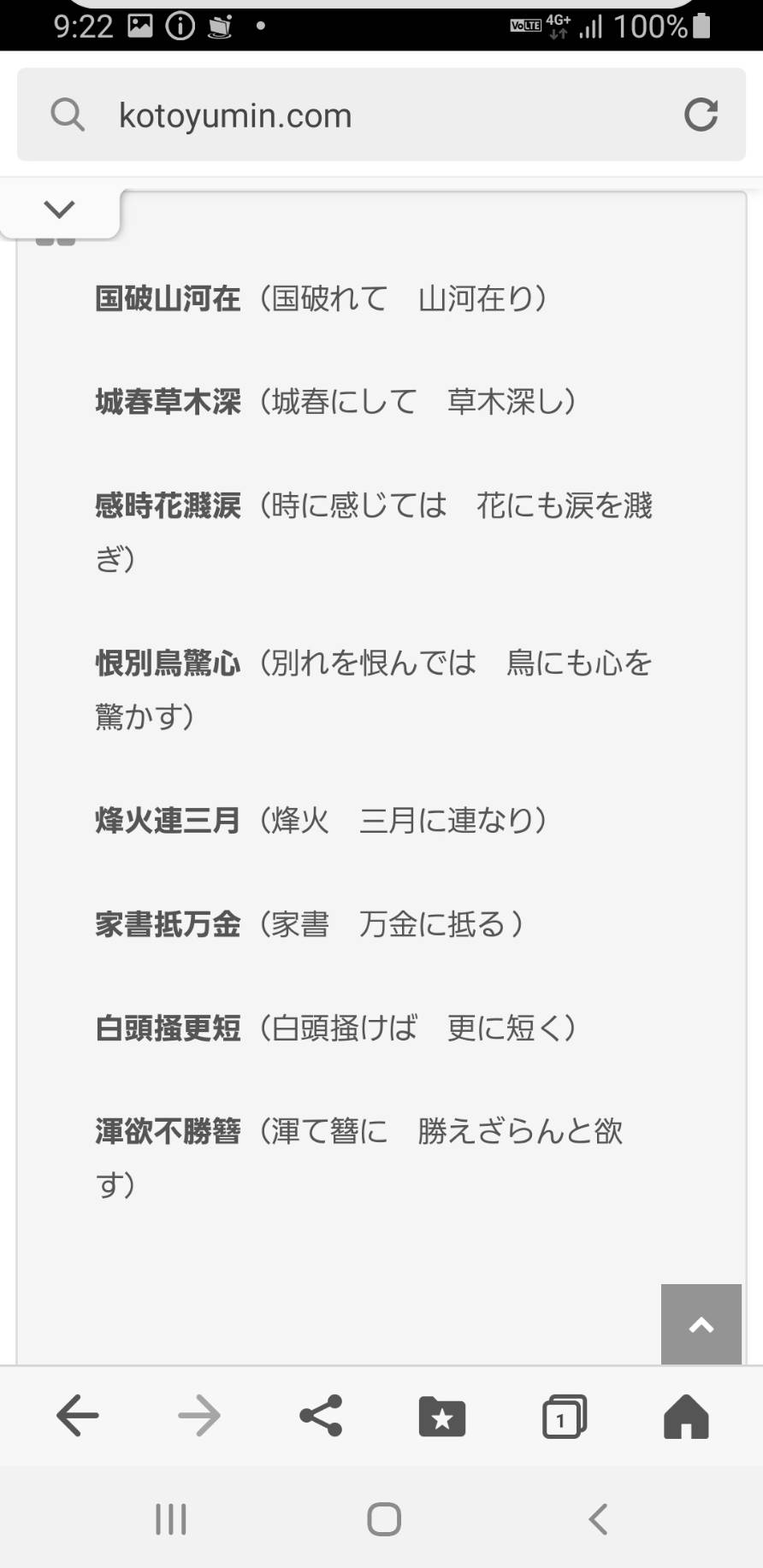Tap the kotoyumin.com address bar

[x=381, y=115]
